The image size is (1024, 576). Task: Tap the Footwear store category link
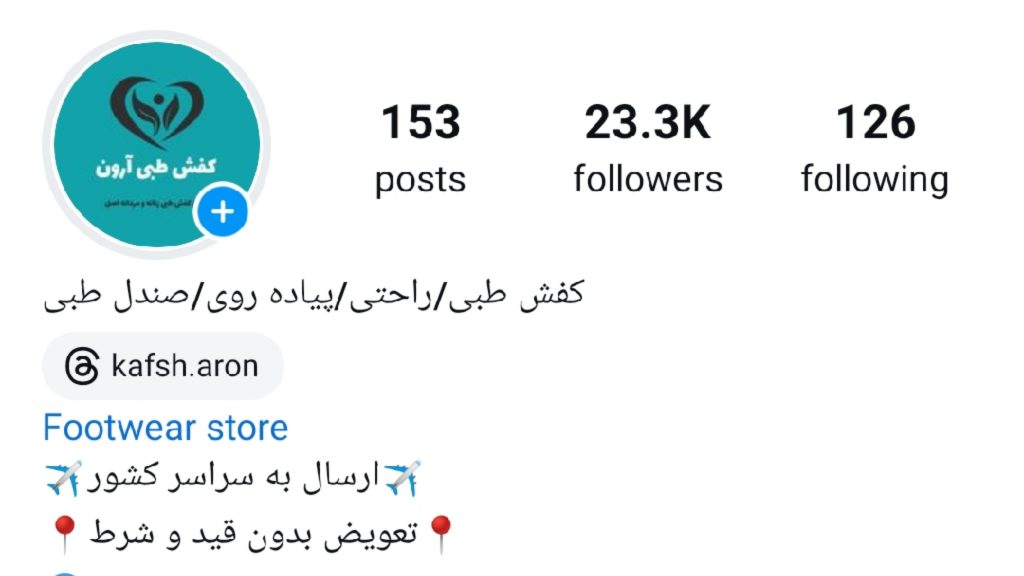click(x=165, y=428)
